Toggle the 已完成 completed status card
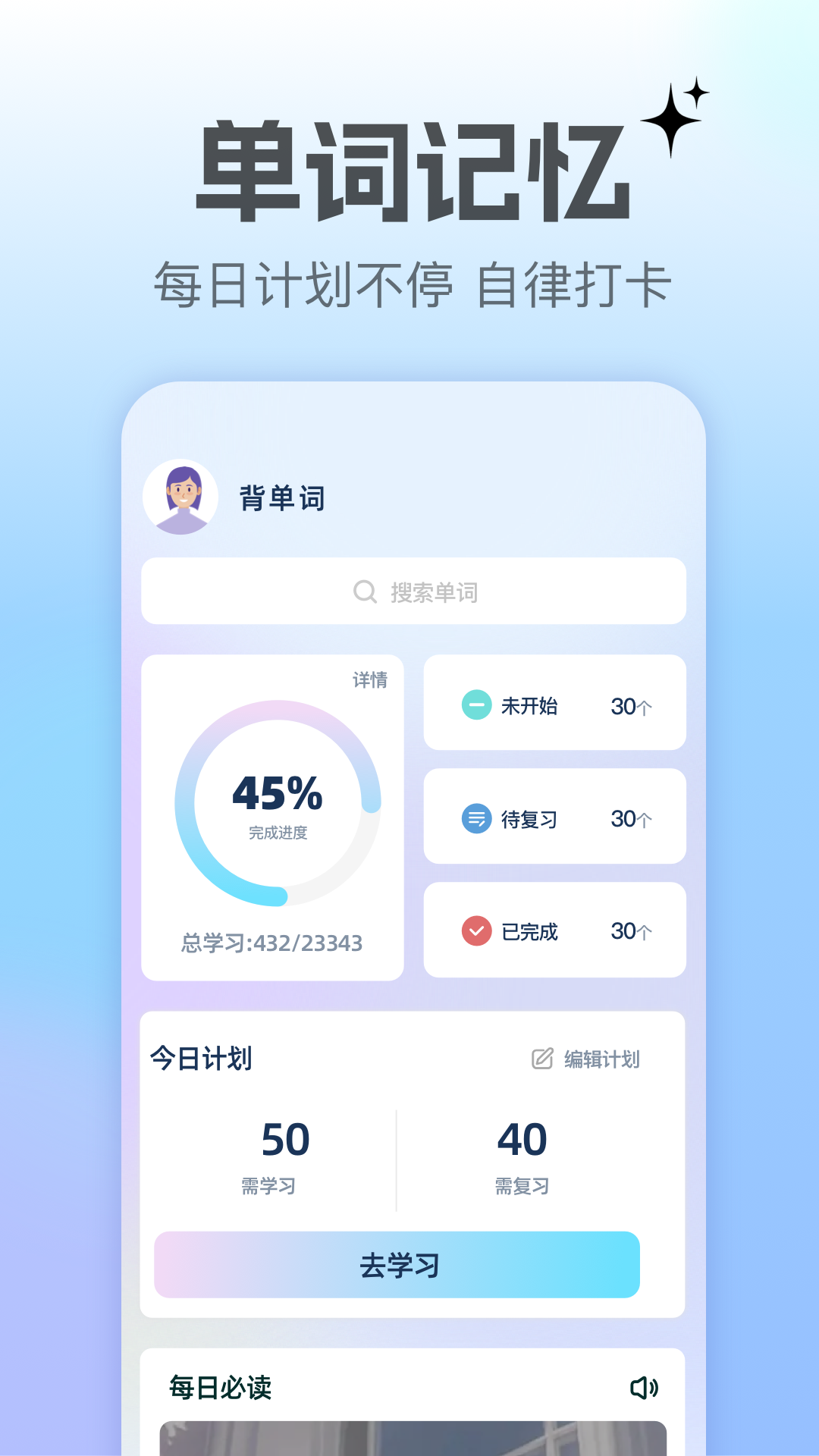819x1456 pixels. pyautogui.click(x=554, y=930)
